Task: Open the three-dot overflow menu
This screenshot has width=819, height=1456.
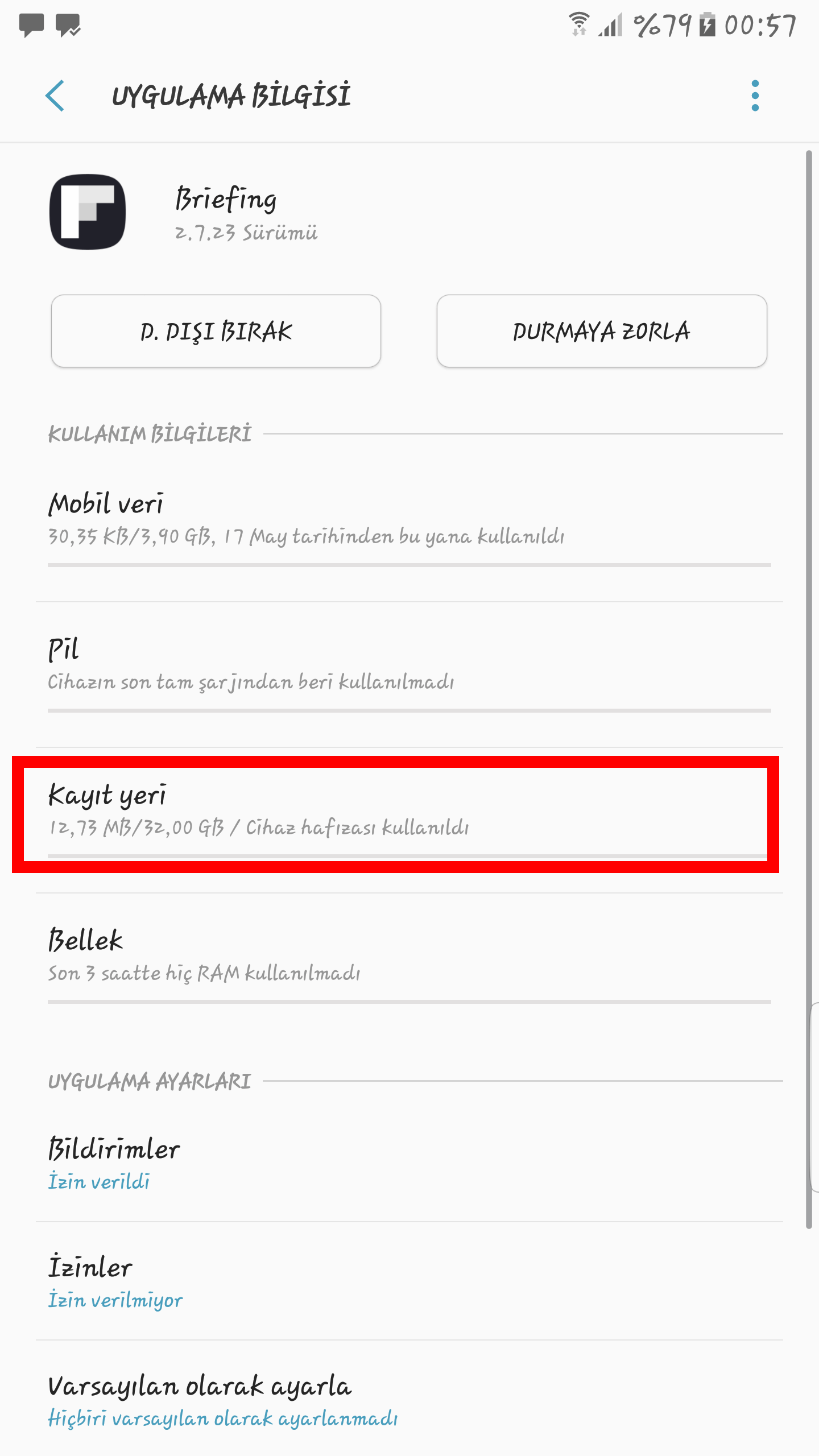Action: click(x=755, y=96)
